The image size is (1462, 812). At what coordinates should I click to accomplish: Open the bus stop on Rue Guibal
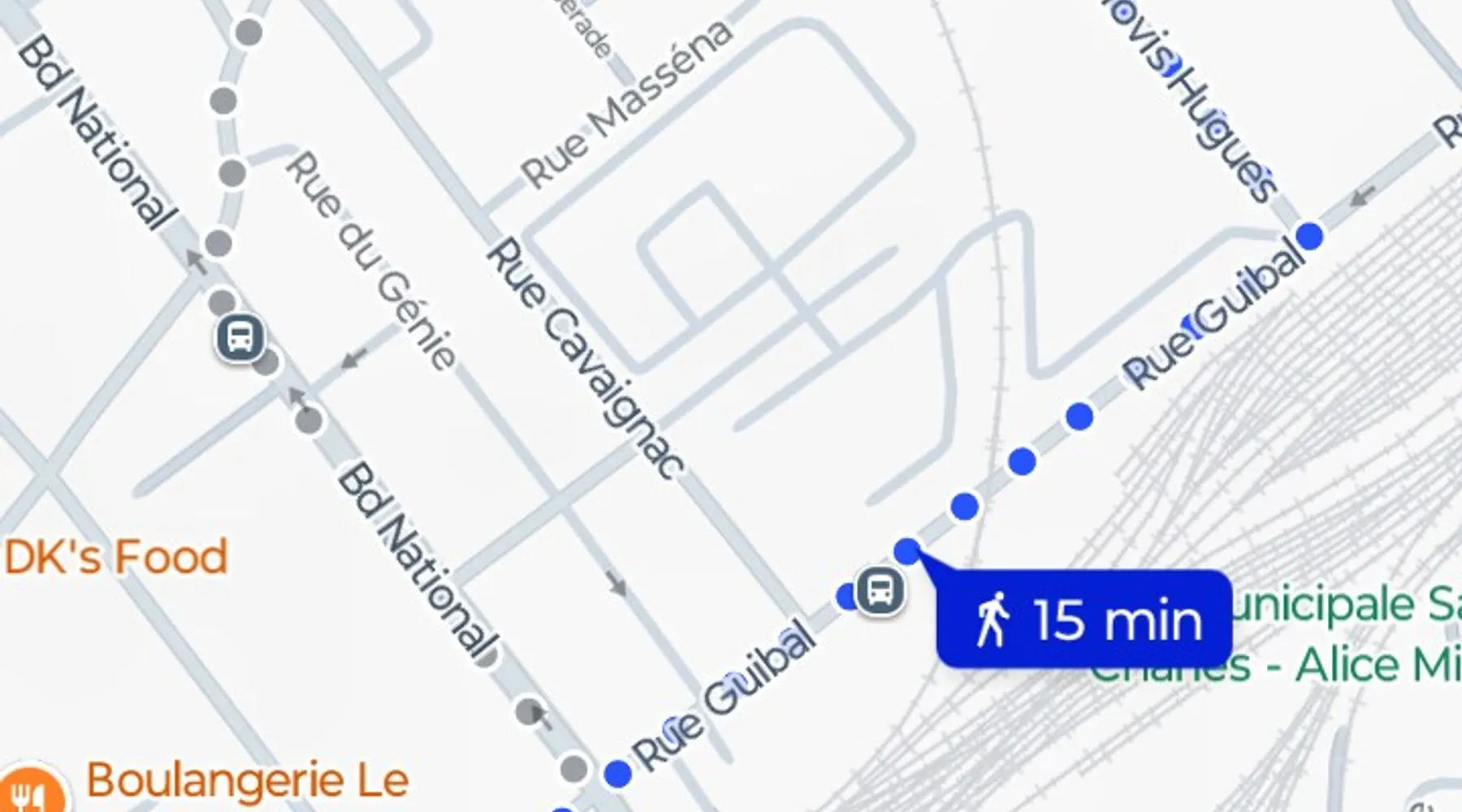click(x=880, y=590)
